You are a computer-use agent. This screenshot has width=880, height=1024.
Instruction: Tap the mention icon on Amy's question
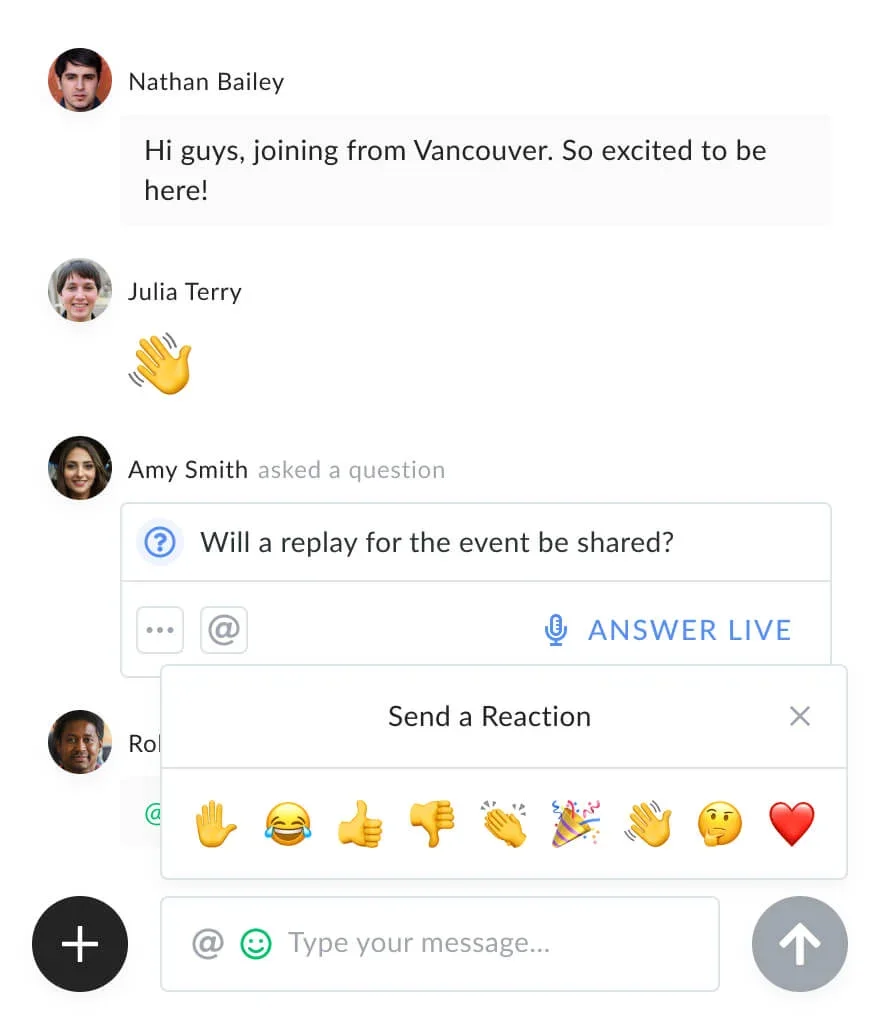224,630
